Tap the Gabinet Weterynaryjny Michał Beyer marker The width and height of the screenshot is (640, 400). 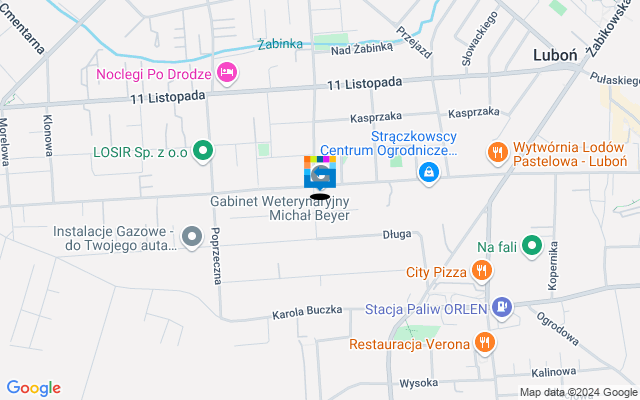click(x=320, y=173)
